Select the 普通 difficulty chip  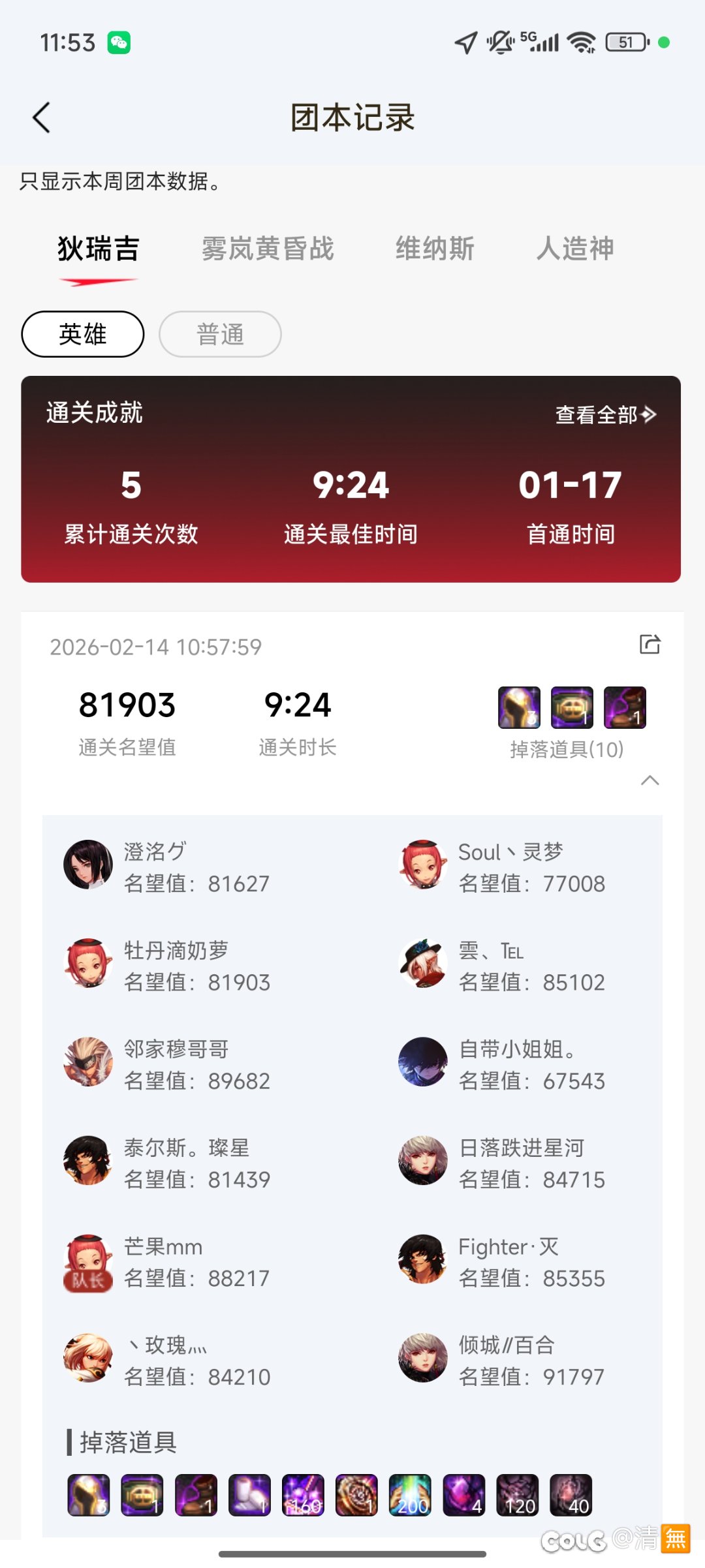(220, 334)
